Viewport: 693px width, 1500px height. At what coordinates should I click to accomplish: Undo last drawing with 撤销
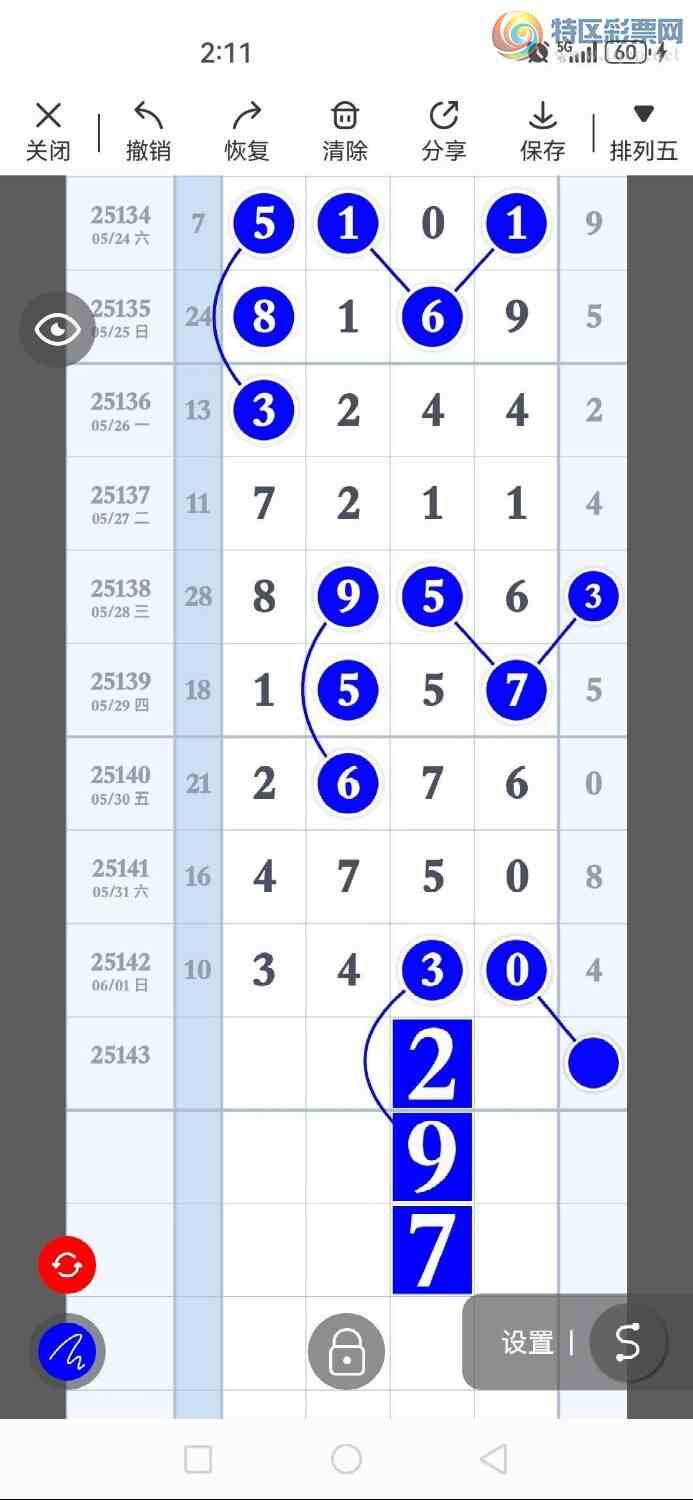pos(148,131)
